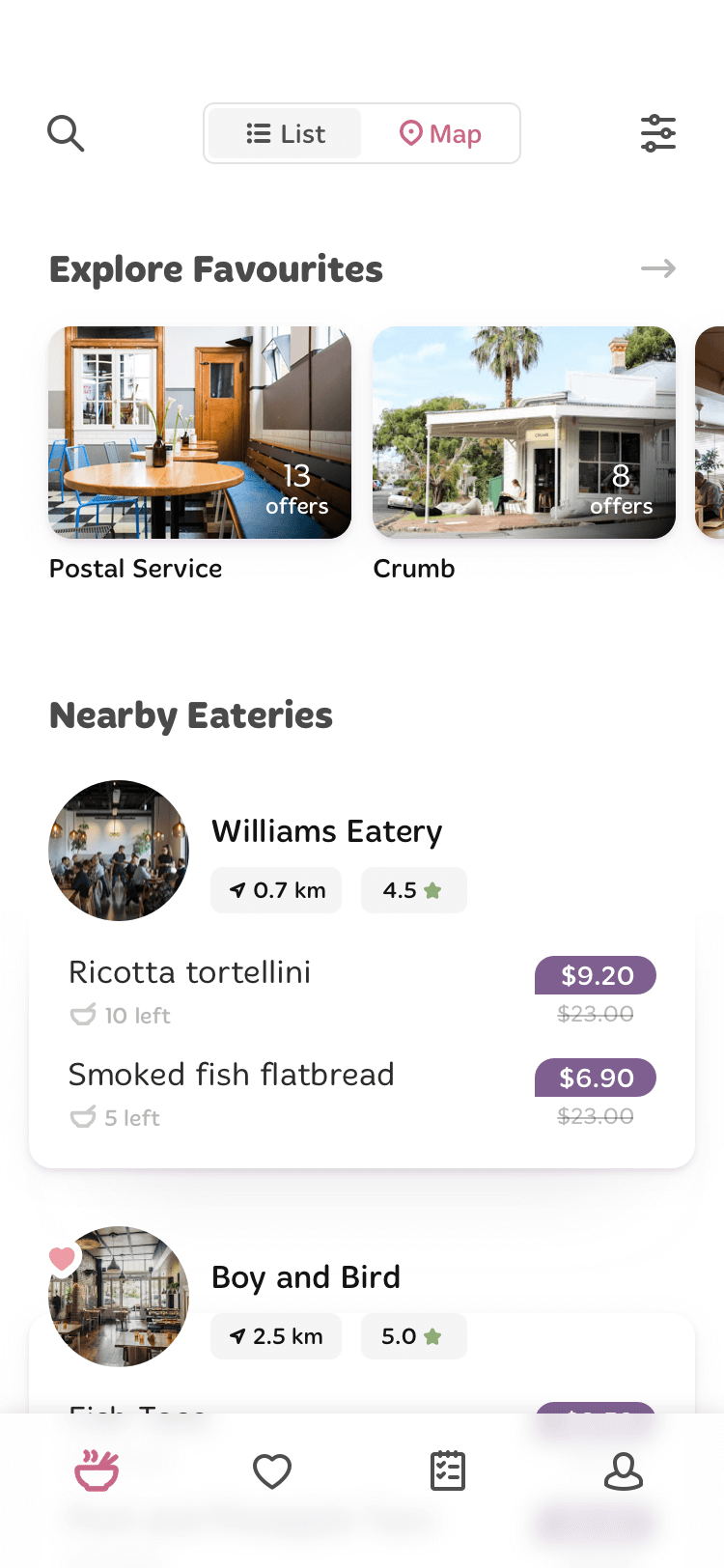Switch to the favourites heart tab
Screen dimensions: 724x1568
272,1471
